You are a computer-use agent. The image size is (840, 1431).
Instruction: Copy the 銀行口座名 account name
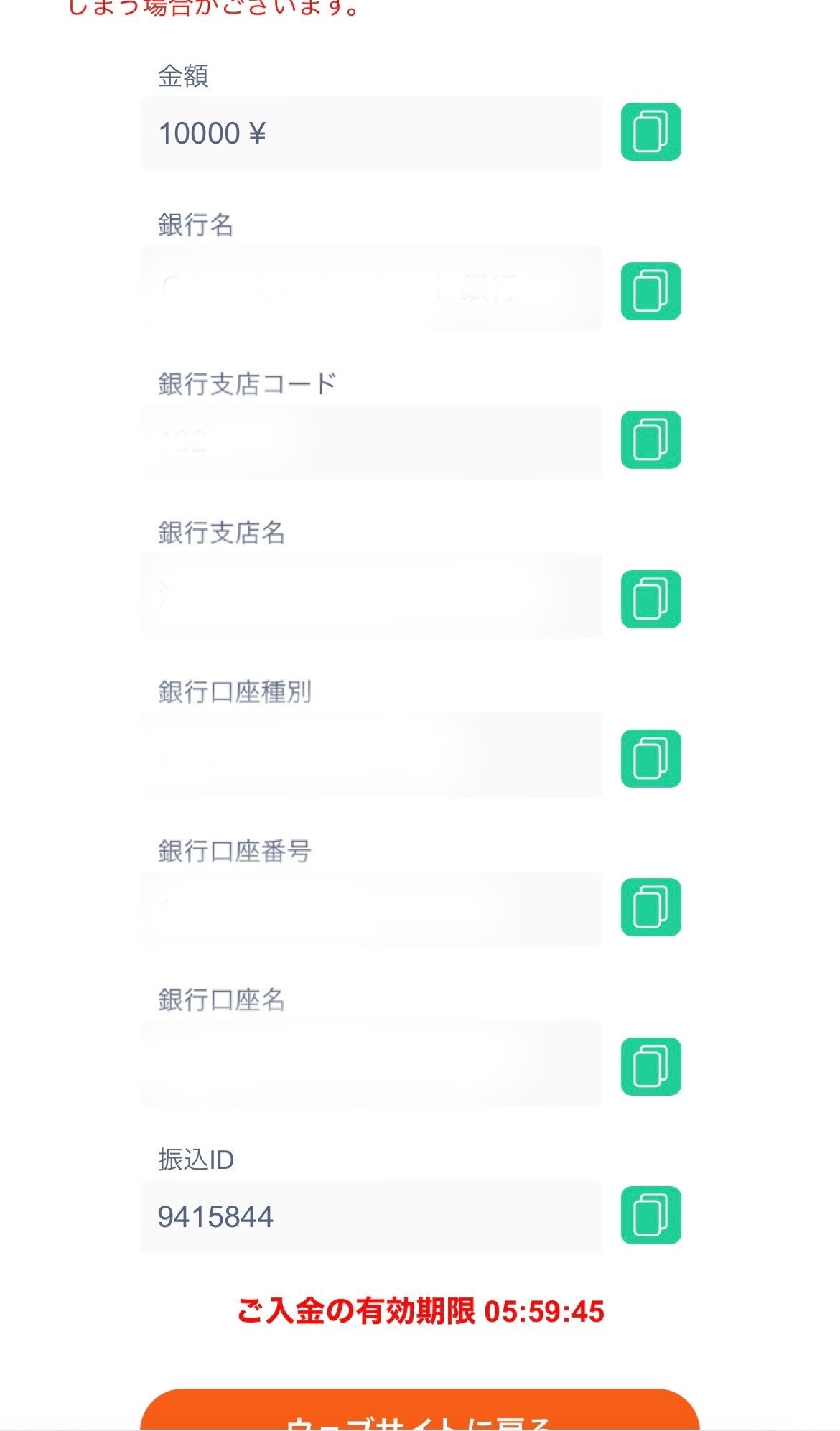(x=650, y=1066)
